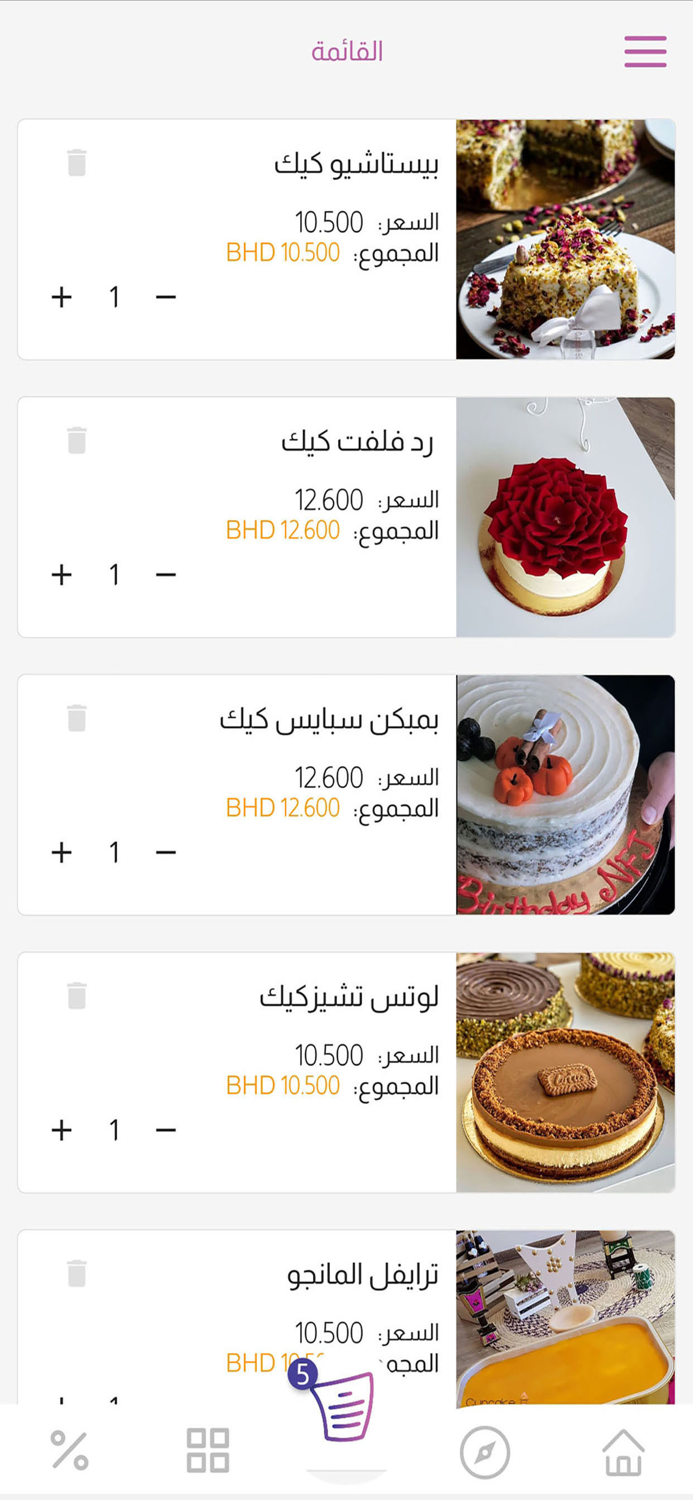
Task: Increase quantity of بيستاشيو كيك
Action: [62, 297]
